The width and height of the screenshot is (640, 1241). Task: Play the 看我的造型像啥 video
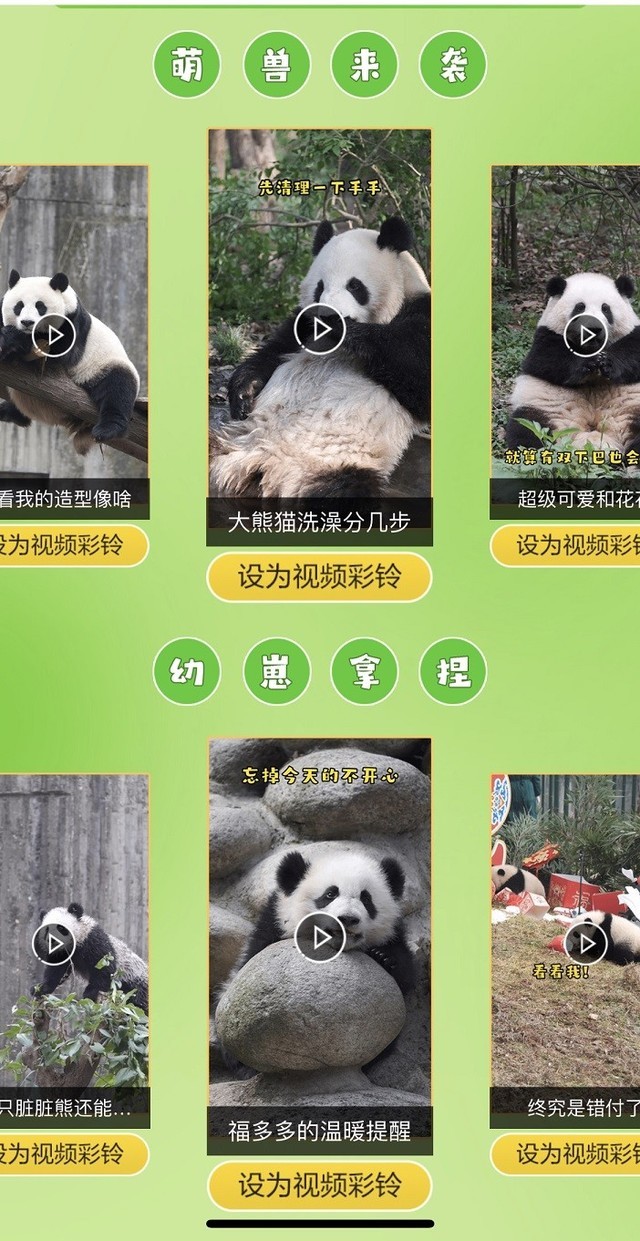click(53, 335)
